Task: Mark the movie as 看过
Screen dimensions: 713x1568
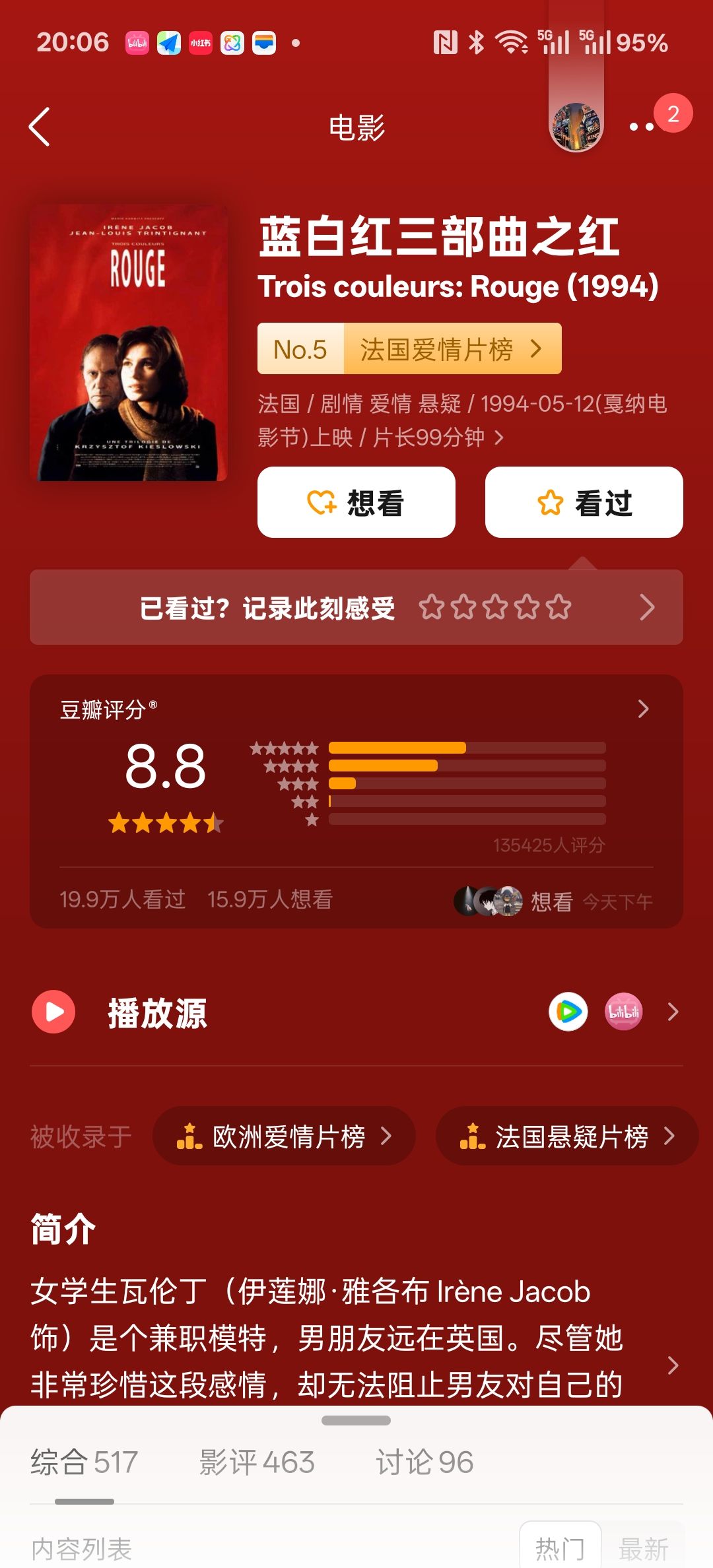Action: coord(584,502)
